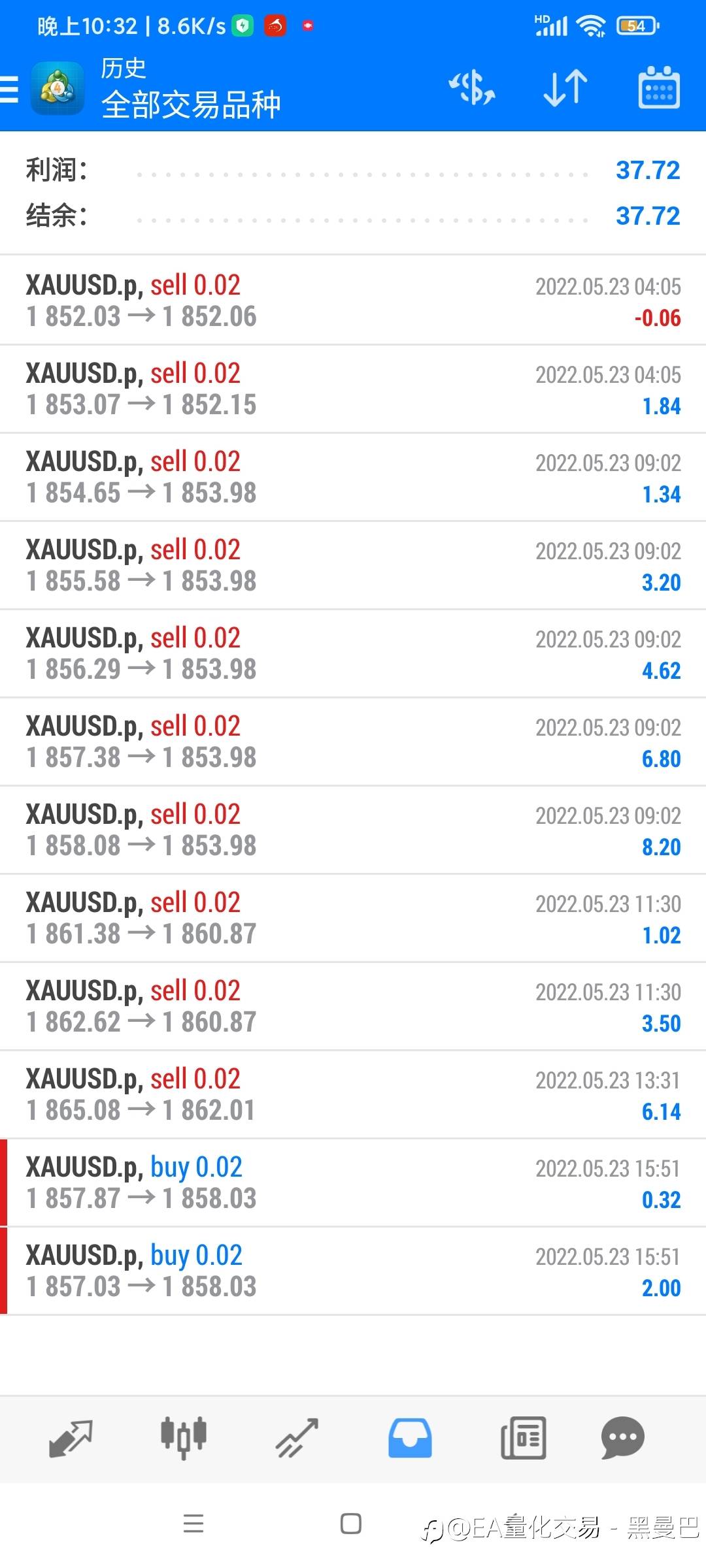
Task: Open the buy trade opened at 1 857.87
Action: 353,1183
